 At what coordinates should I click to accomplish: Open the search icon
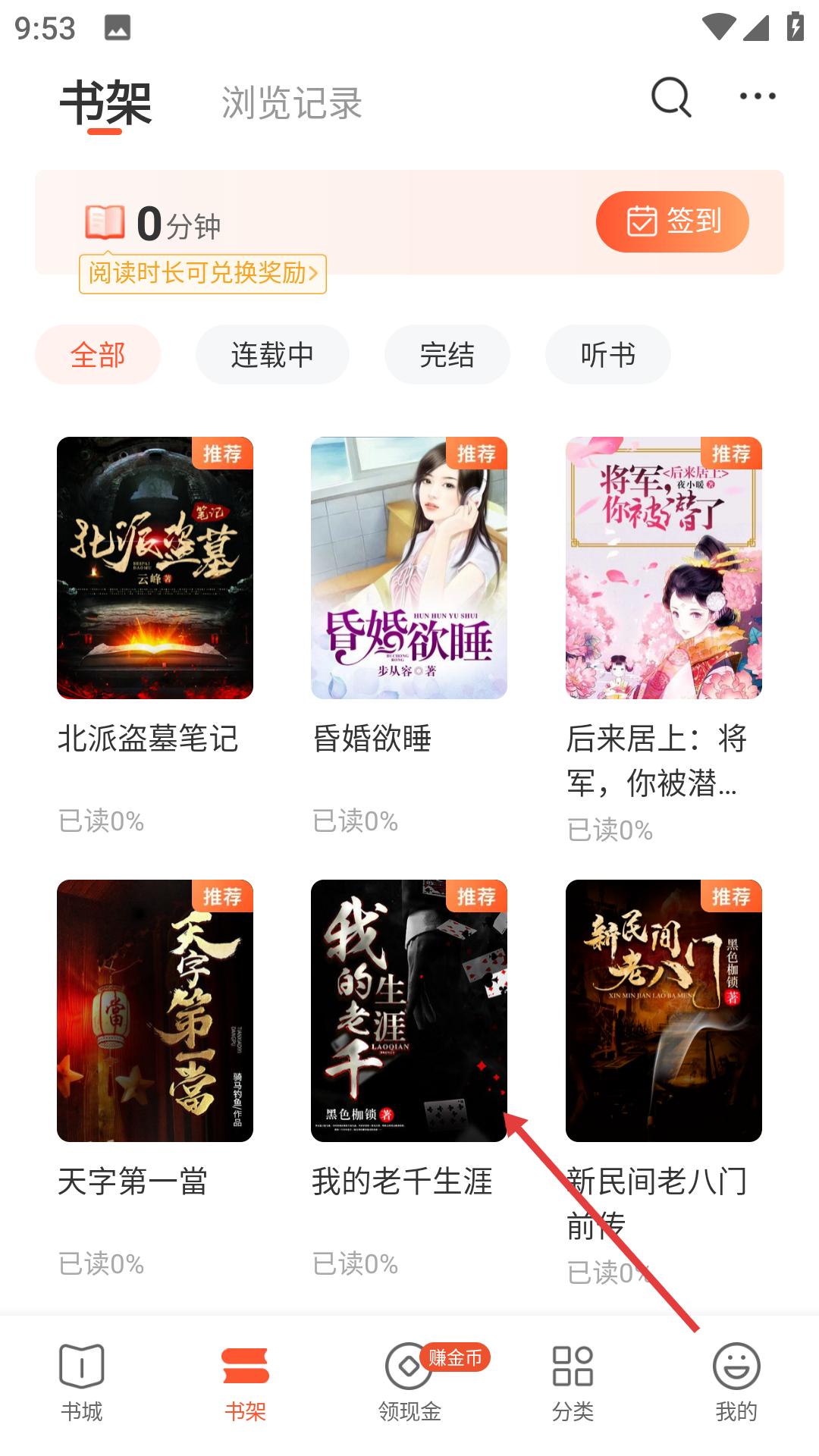[670, 97]
